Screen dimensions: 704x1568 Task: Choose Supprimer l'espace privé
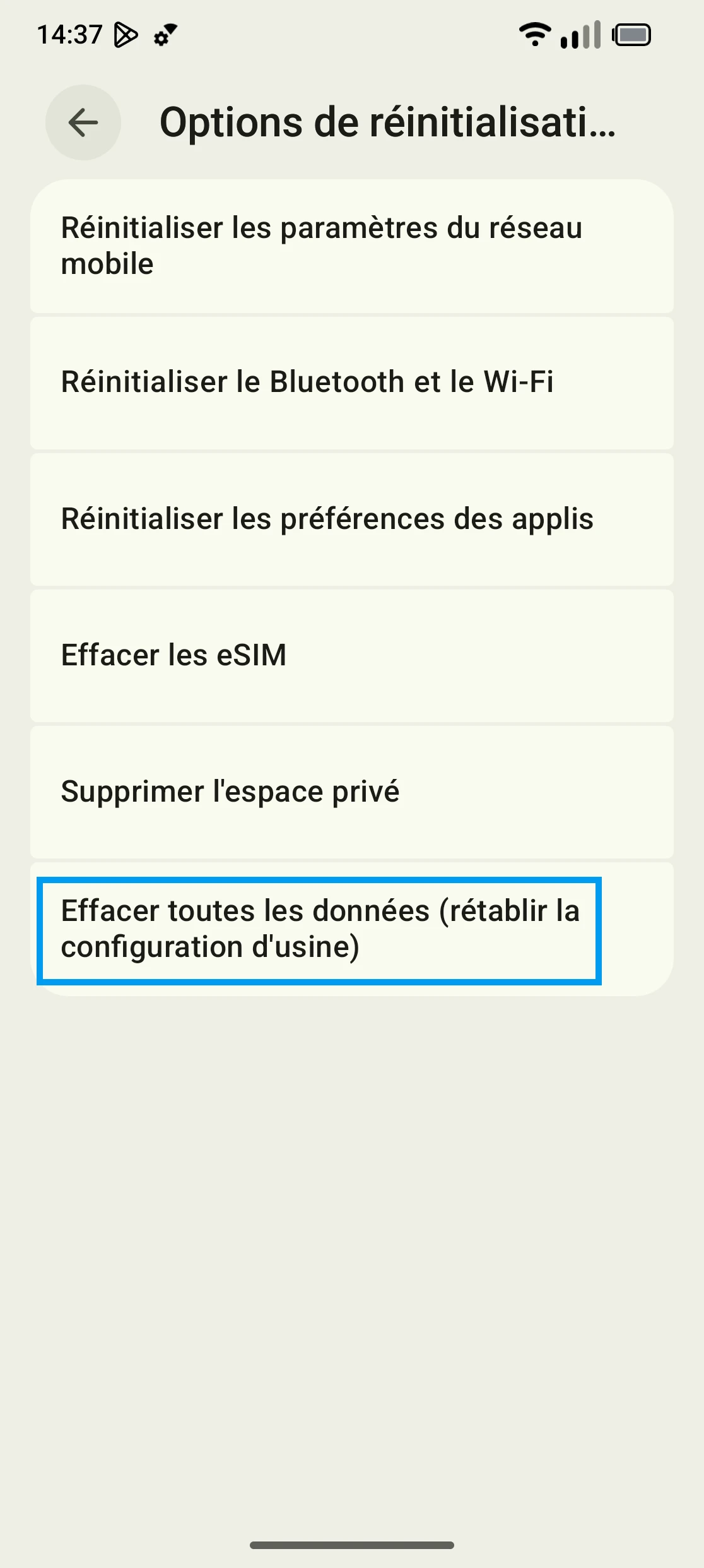(351, 792)
